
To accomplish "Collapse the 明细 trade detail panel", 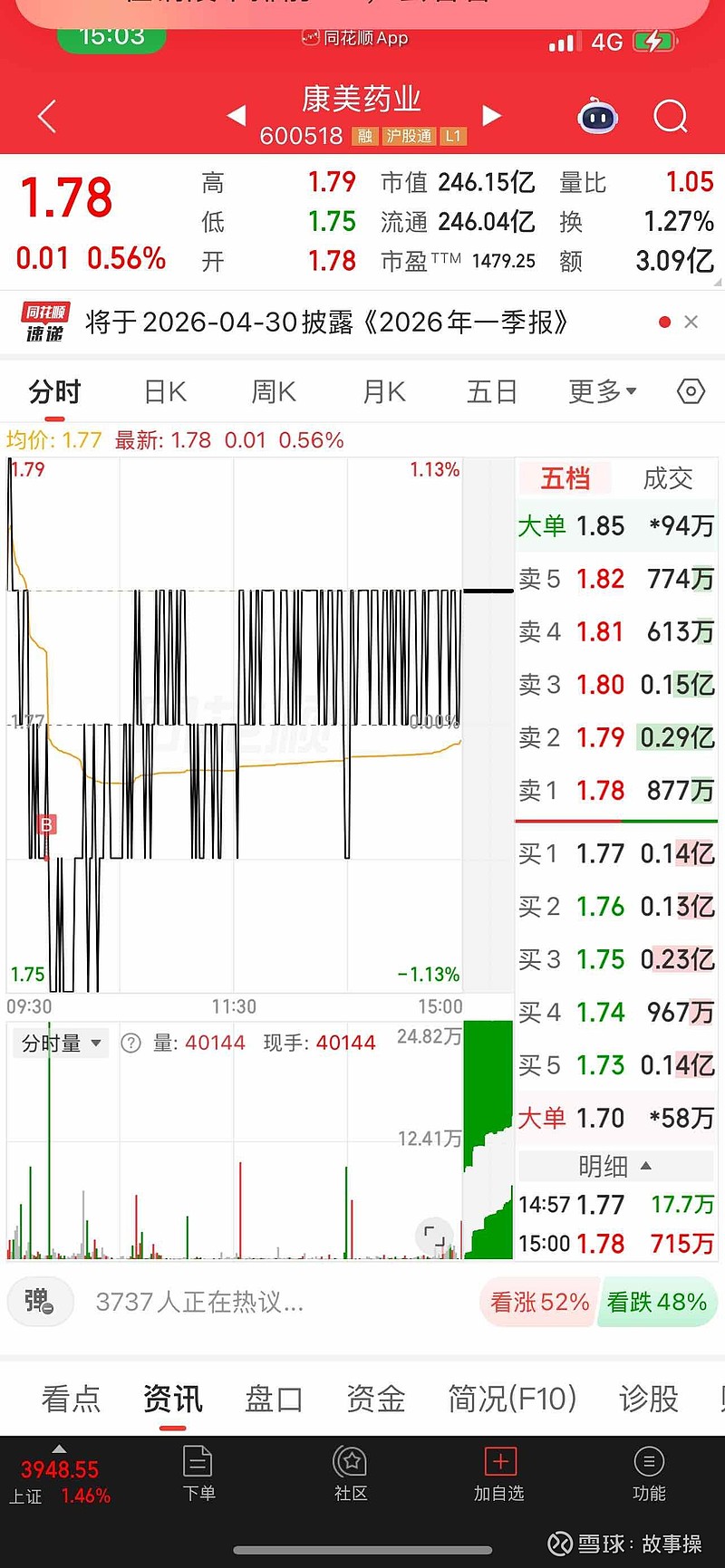I will pos(614,1166).
